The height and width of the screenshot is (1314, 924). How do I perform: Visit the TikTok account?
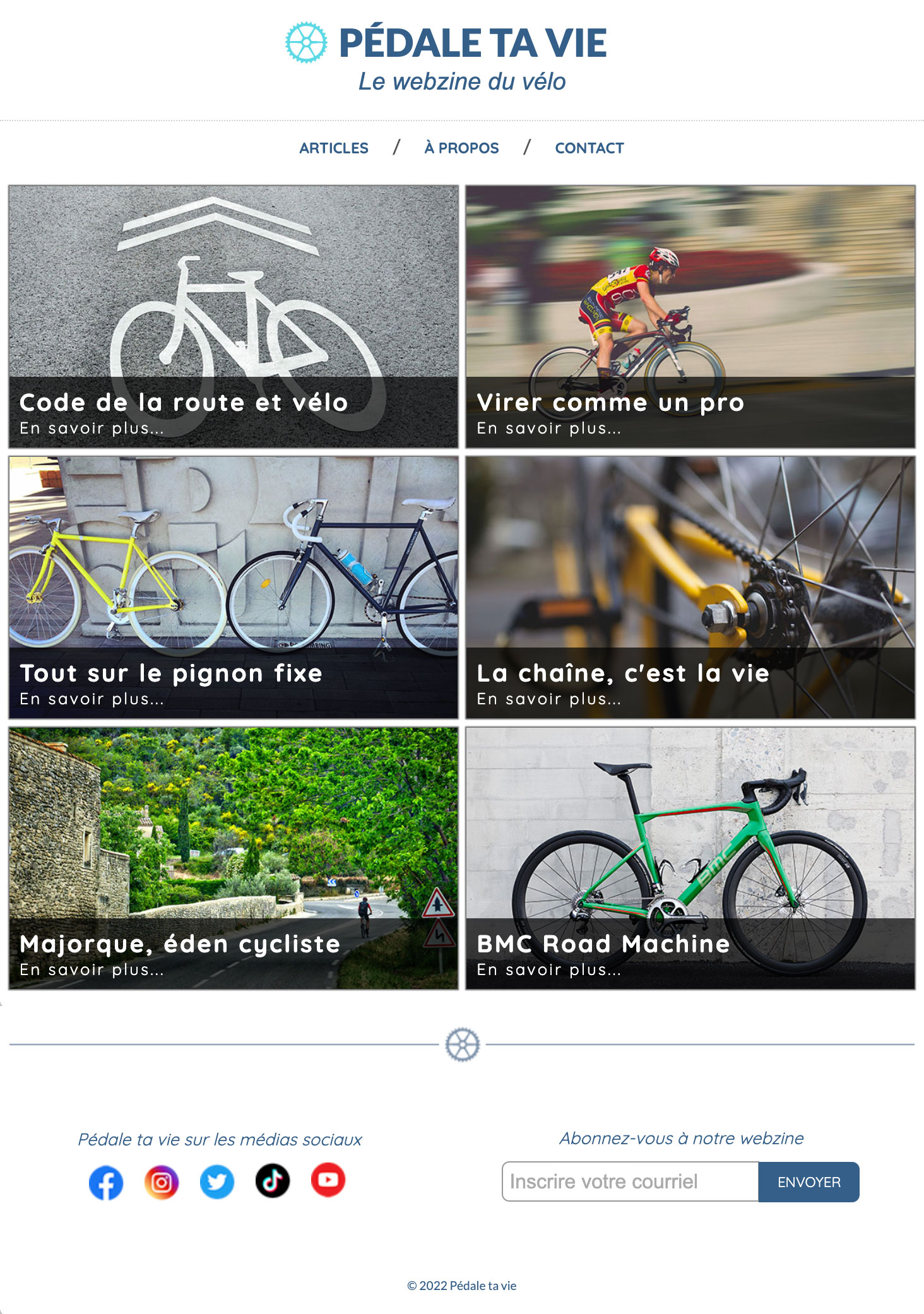tap(273, 1181)
